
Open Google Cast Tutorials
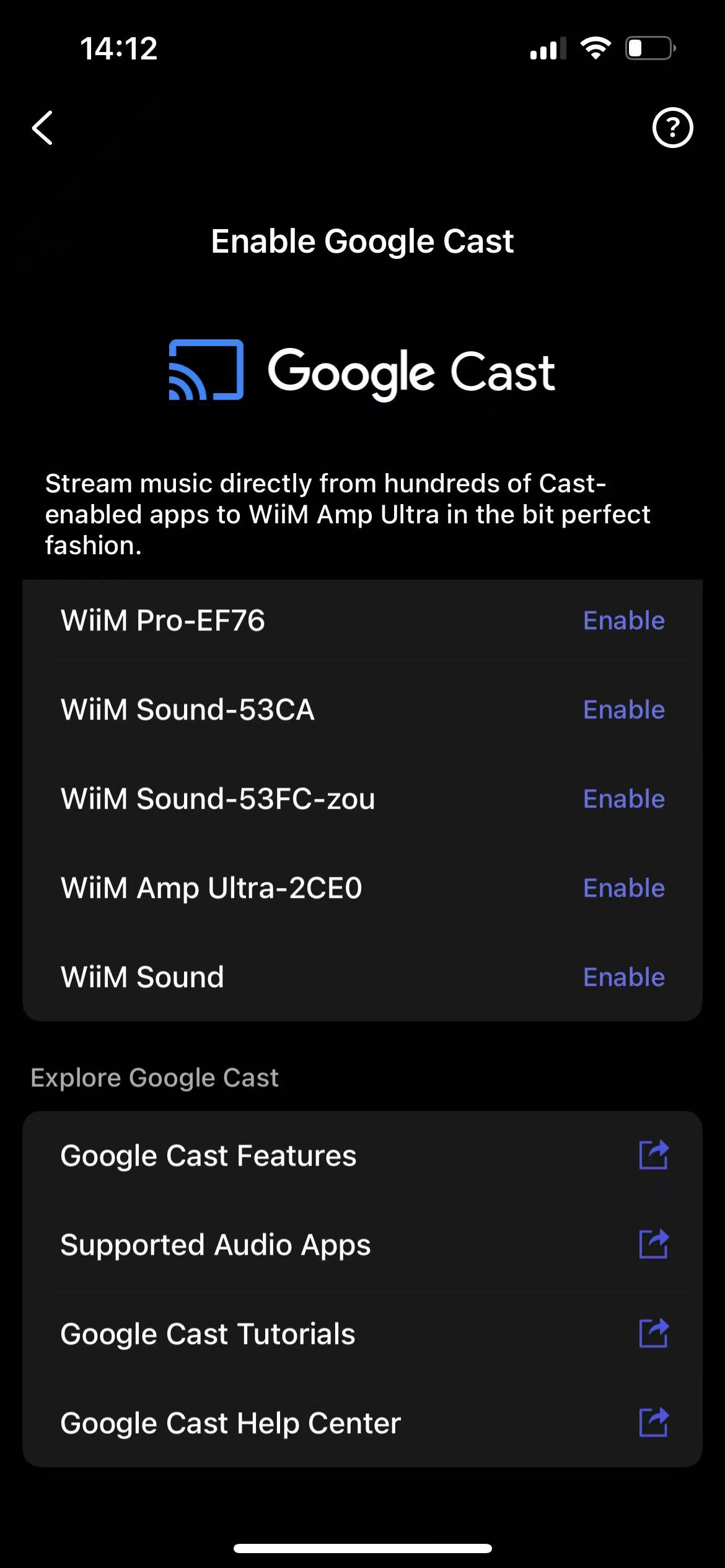point(362,1334)
